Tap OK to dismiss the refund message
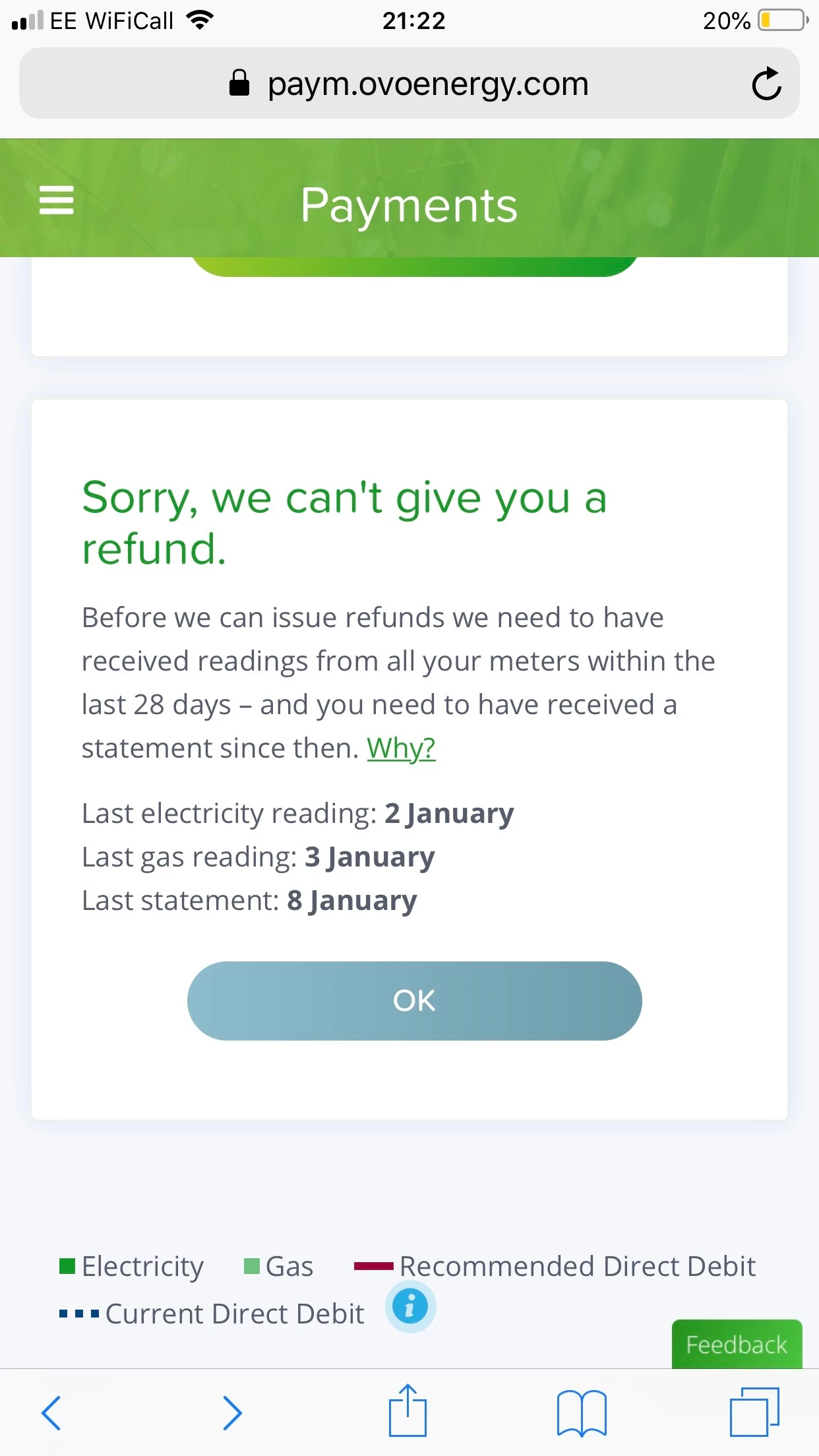 pyautogui.click(x=414, y=1000)
